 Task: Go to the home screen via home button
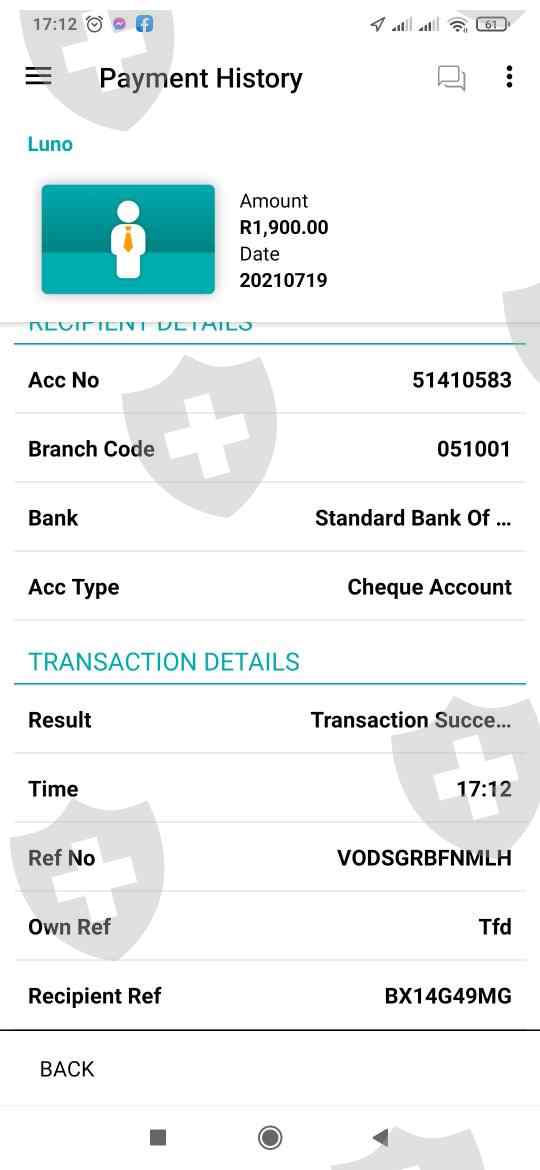269,1137
